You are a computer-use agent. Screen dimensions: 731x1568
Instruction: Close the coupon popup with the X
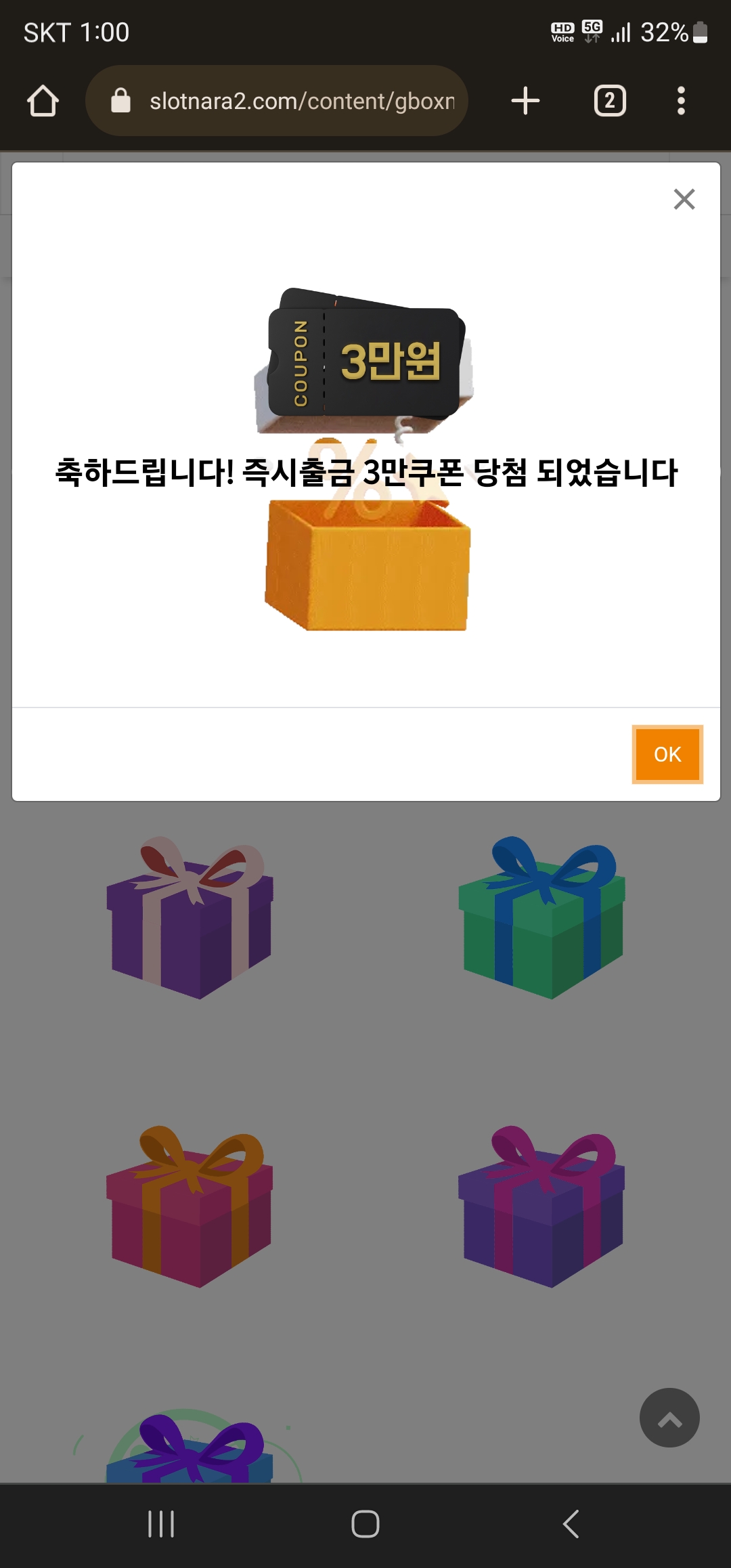click(x=684, y=199)
